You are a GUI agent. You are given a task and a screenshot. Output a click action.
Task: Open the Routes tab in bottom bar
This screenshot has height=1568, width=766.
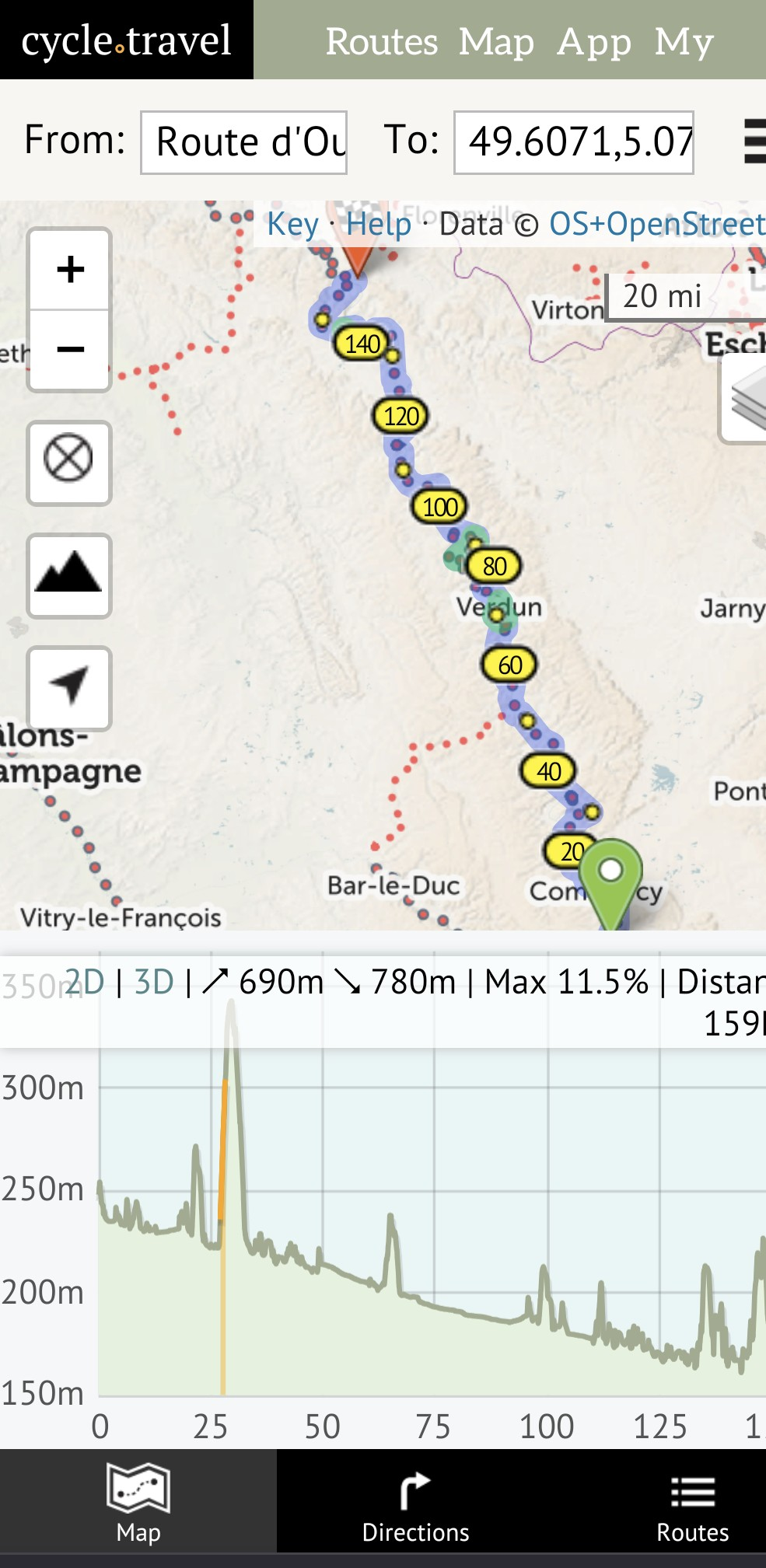tap(692, 1500)
